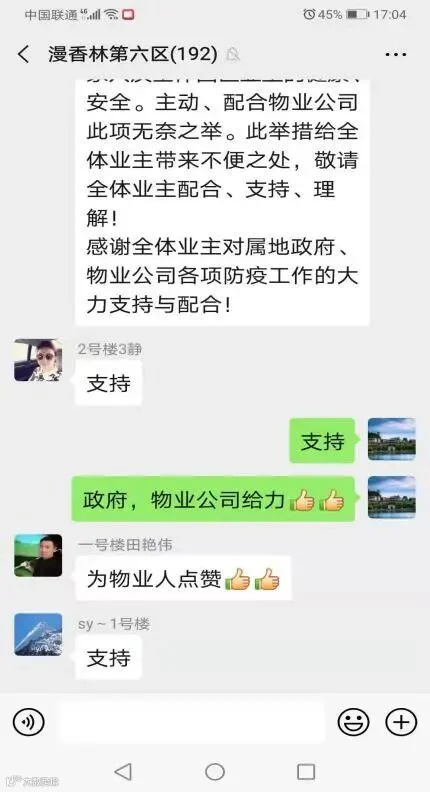
Task: Go back from the 漫香林第六区 group chat
Action: coord(24,54)
